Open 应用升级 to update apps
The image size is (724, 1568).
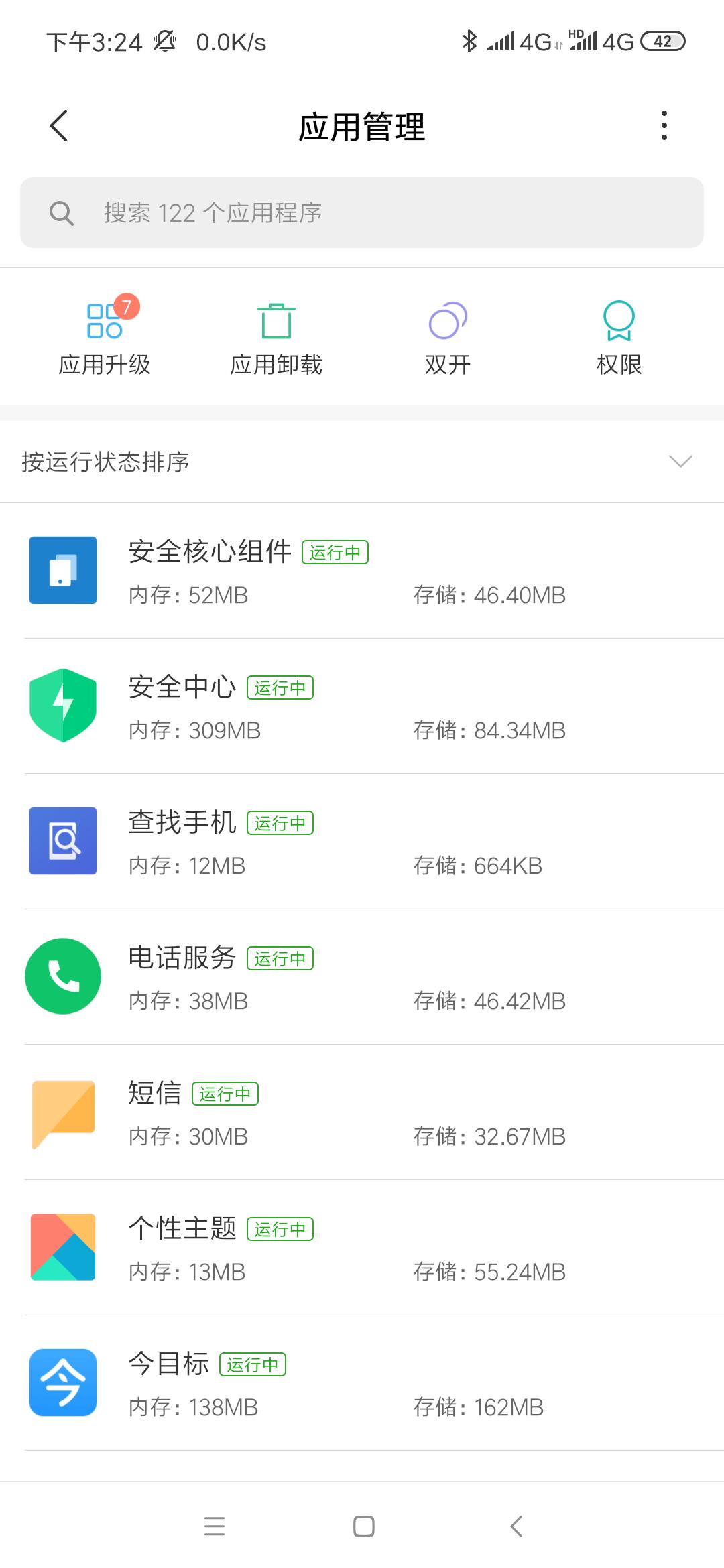pos(104,335)
